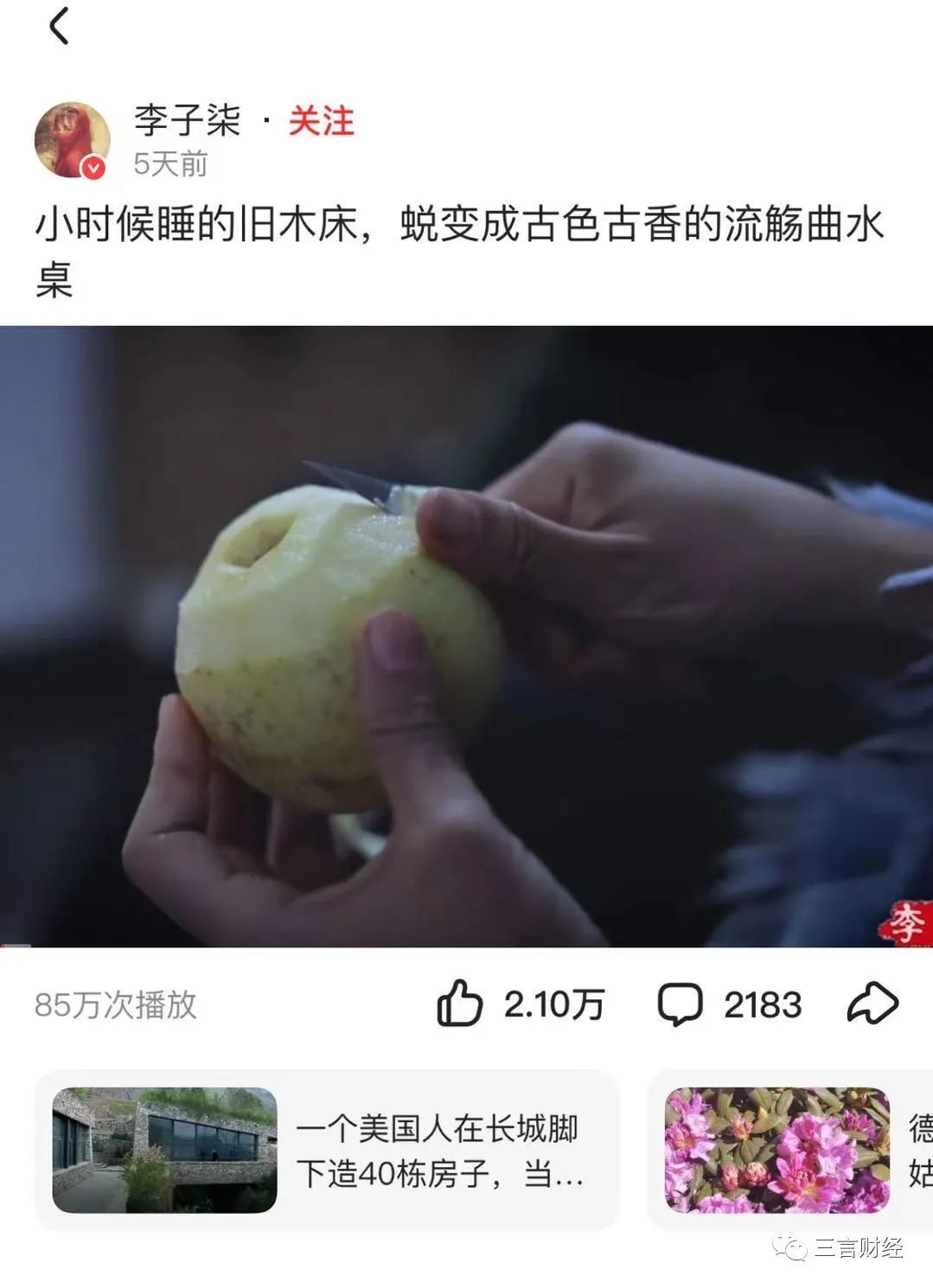
Task: Follow 李子柒 with the 关注 button
Action: point(321,121)
